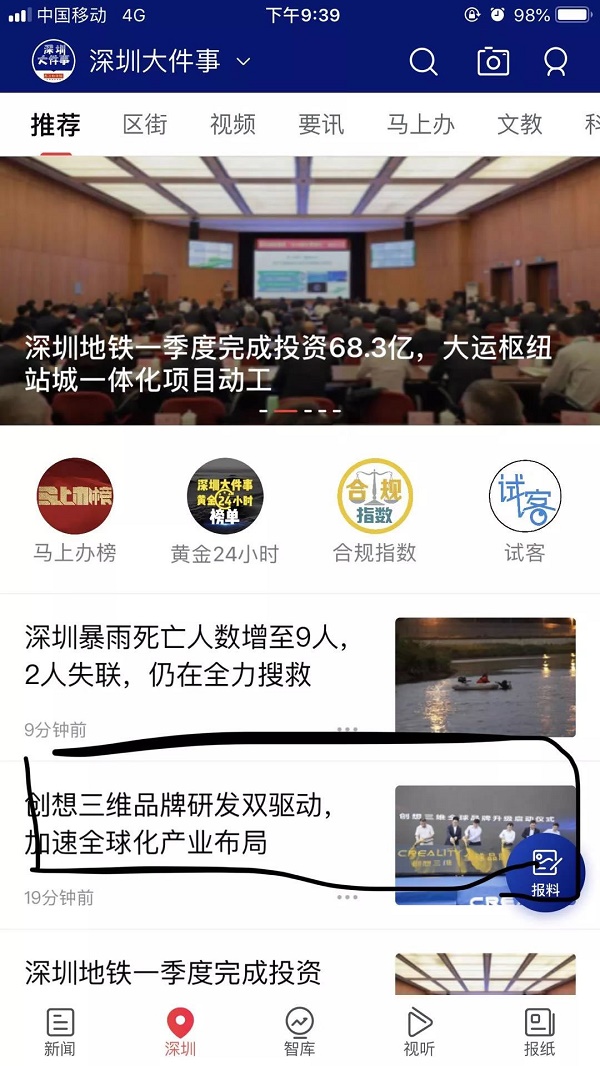Open the camera icon in header
The height and width of the screenshot is (1066, 600).
click(493, 62)
